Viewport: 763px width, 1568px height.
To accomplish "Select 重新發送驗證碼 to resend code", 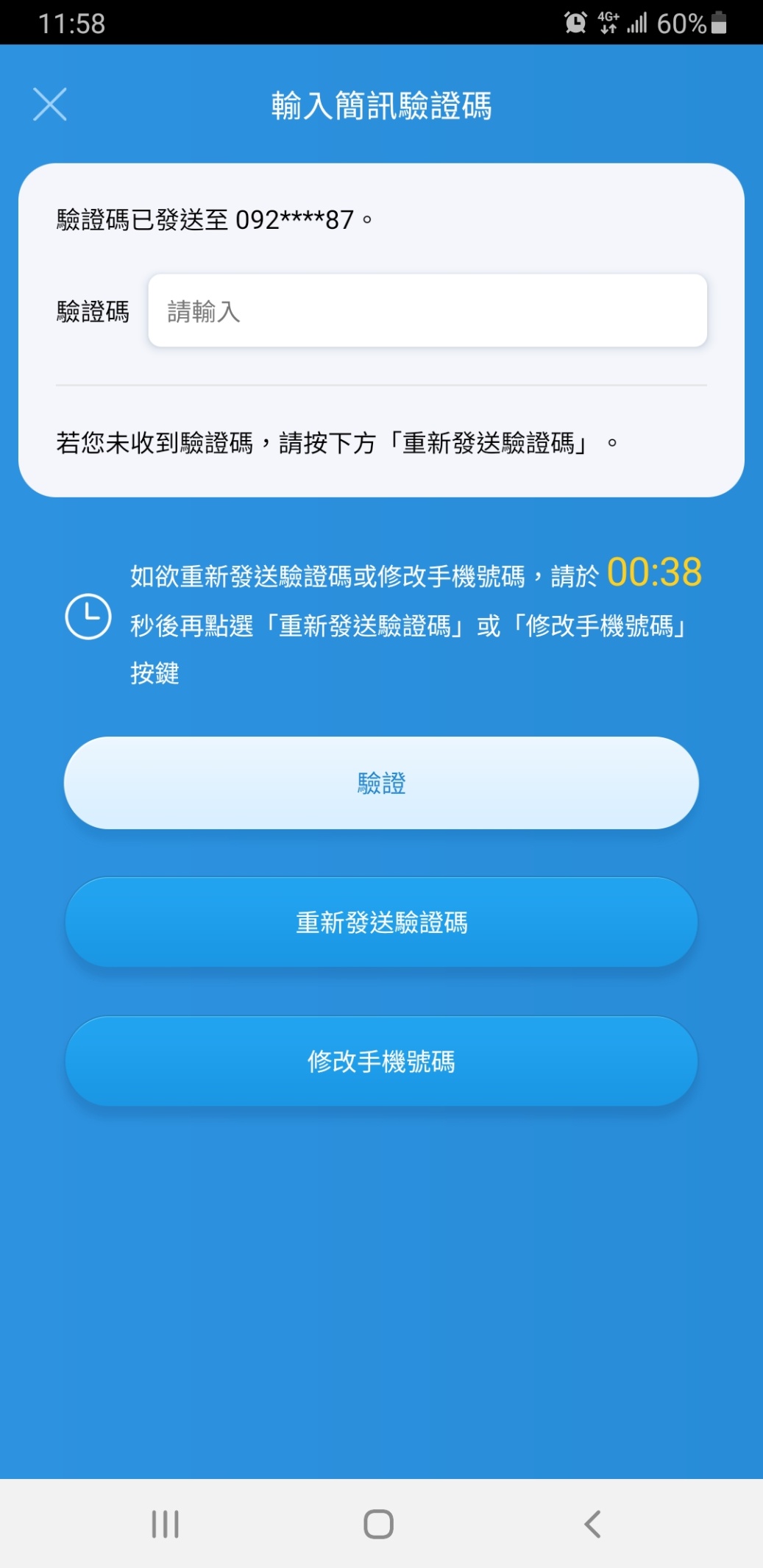I will (381, 922).
